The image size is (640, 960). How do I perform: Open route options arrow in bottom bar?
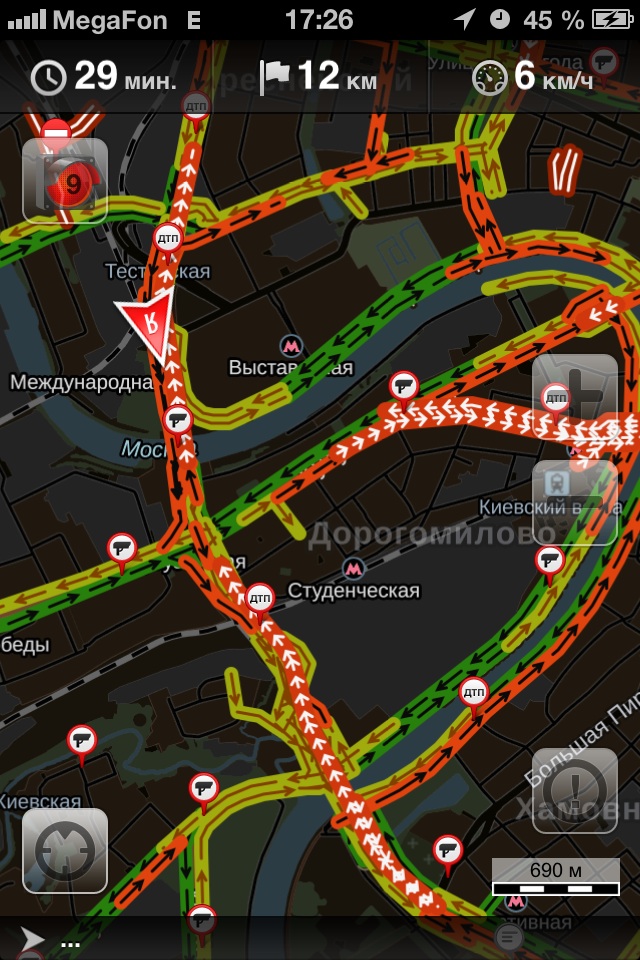tap(32, 939)
